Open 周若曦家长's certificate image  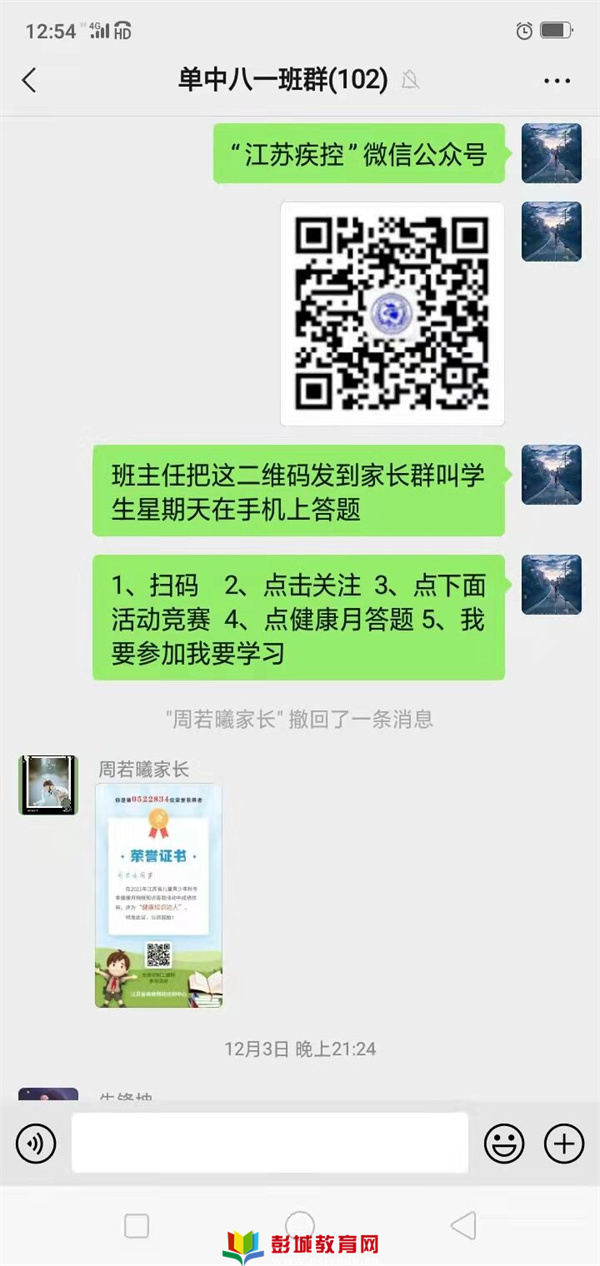[159, 895]
